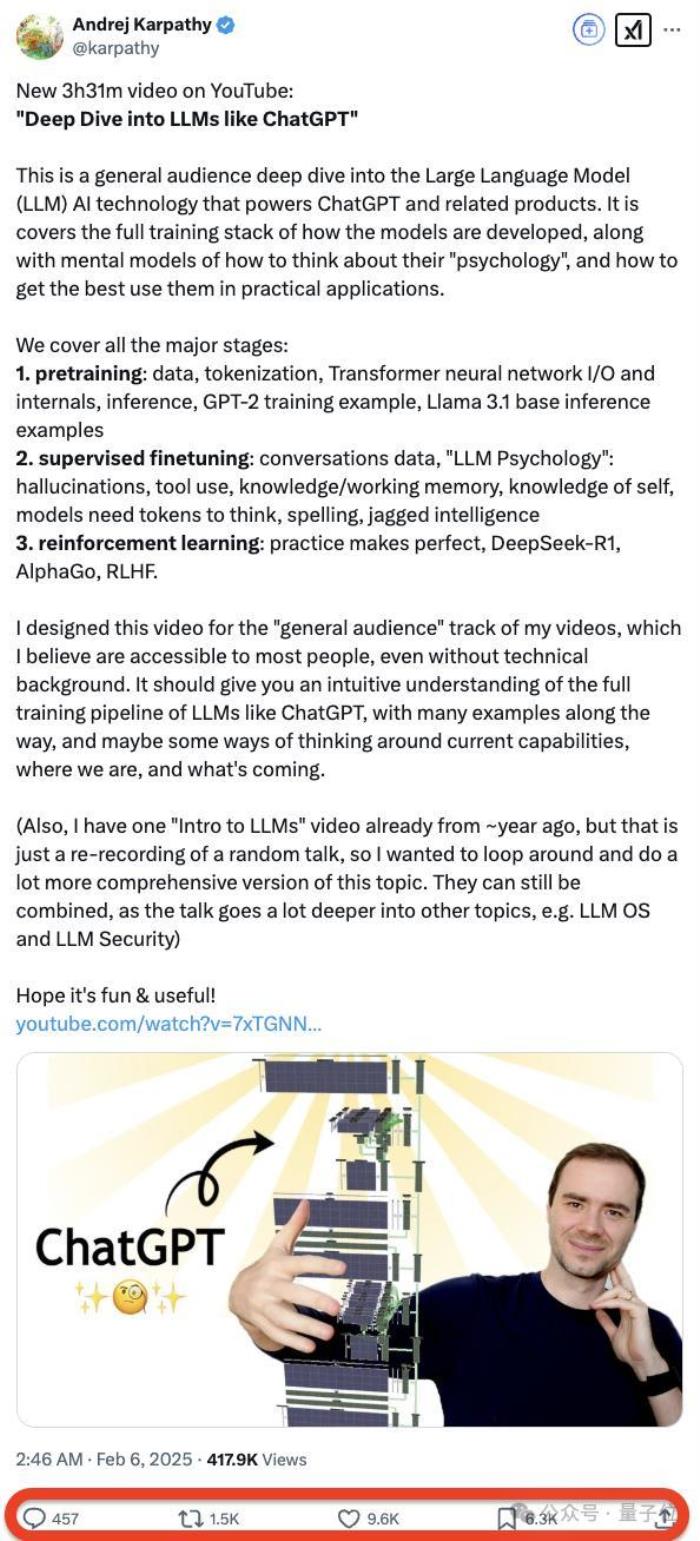Open the ChatGPT video preview card
This screenshot has height=1541, width=700.
(349, 1239)
